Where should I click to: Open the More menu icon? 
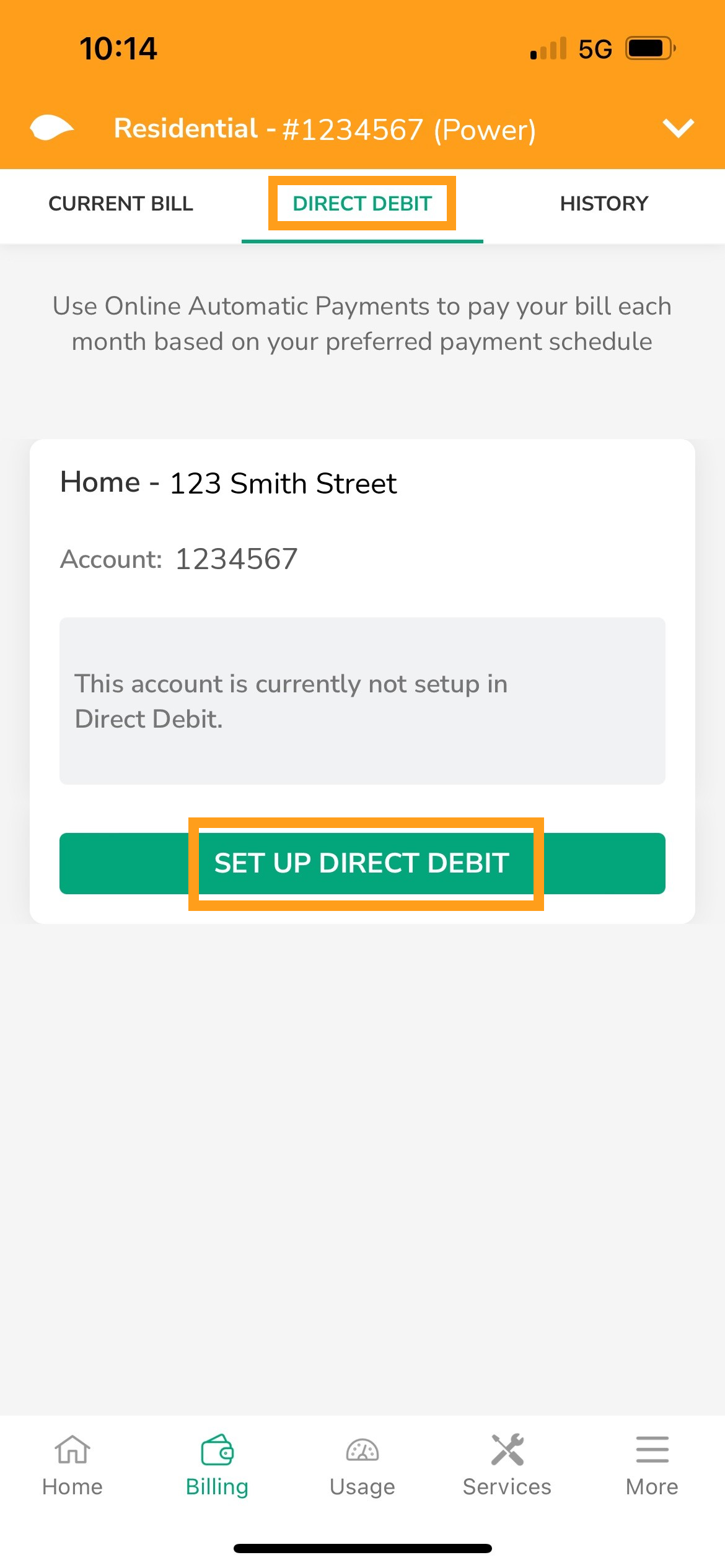pyautogui.click(x=652, y=1449)
